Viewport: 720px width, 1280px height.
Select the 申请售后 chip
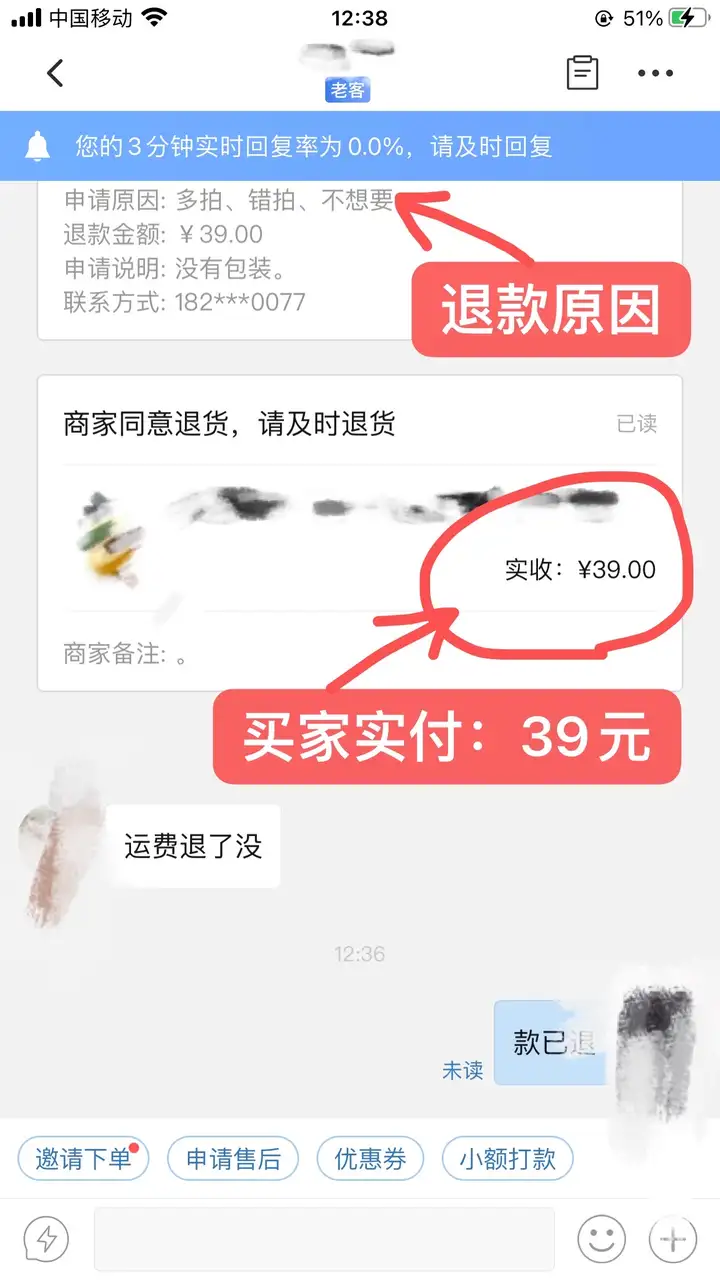coord(233,1160)
